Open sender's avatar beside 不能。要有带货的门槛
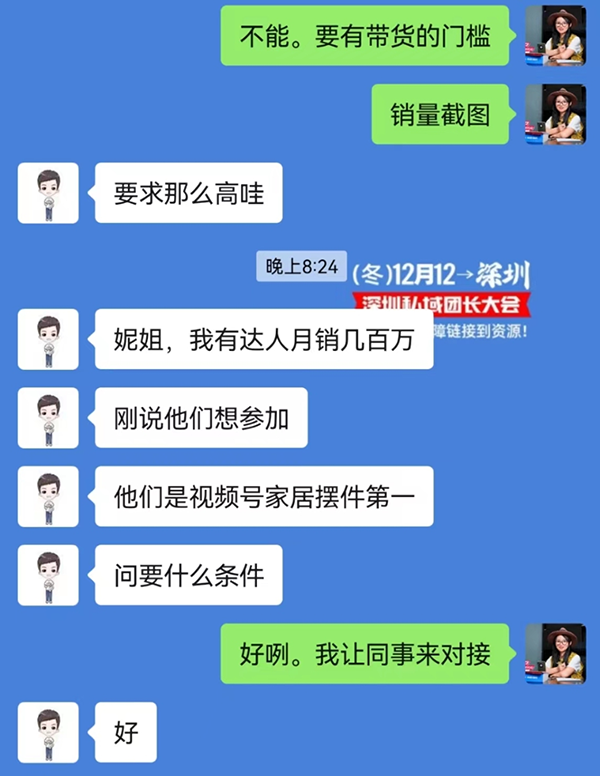The width and height of the screenshot is (600, 776). point(555,36)
